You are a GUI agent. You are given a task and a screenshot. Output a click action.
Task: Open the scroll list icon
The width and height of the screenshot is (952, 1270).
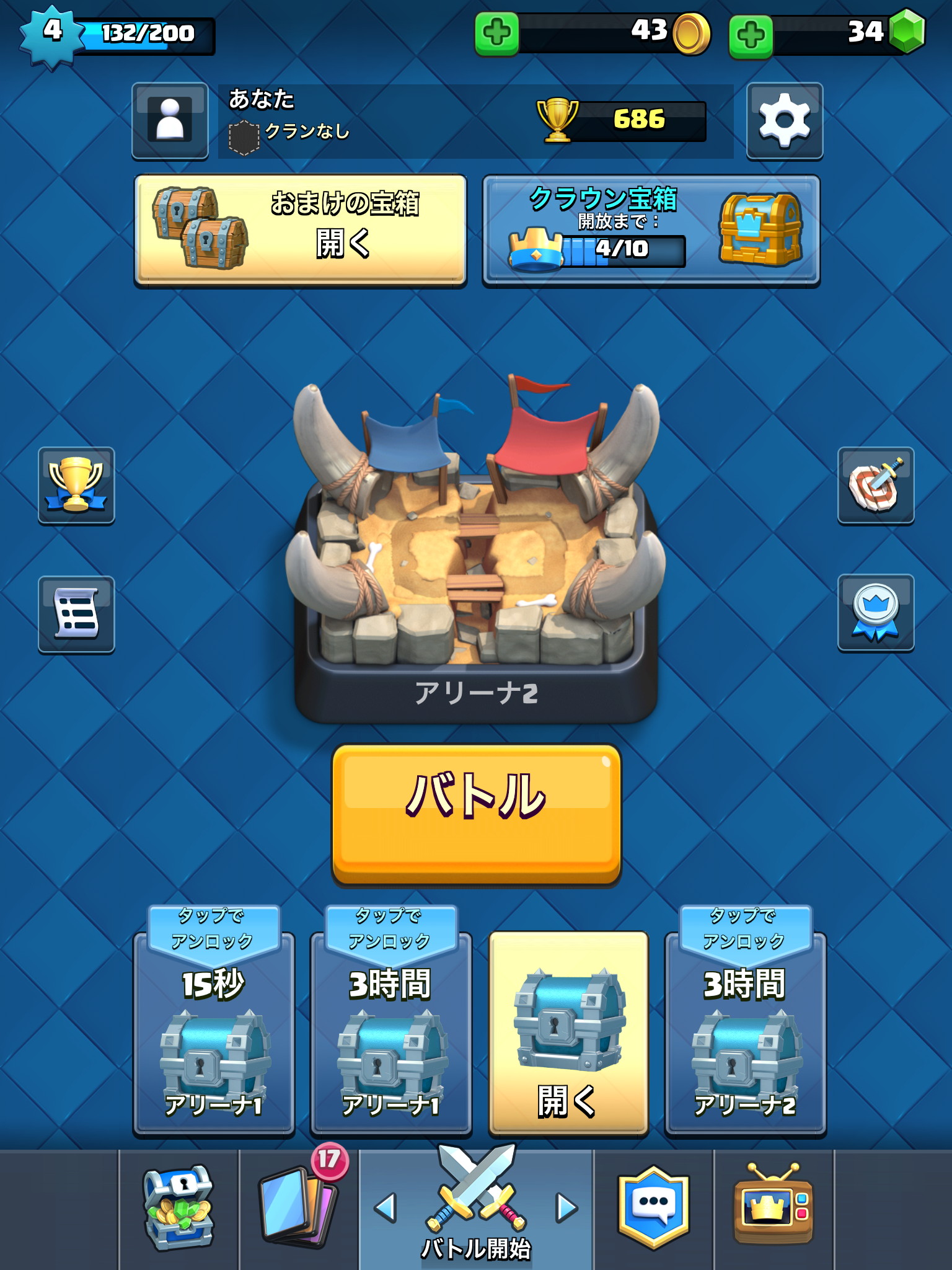pos(76,614)
